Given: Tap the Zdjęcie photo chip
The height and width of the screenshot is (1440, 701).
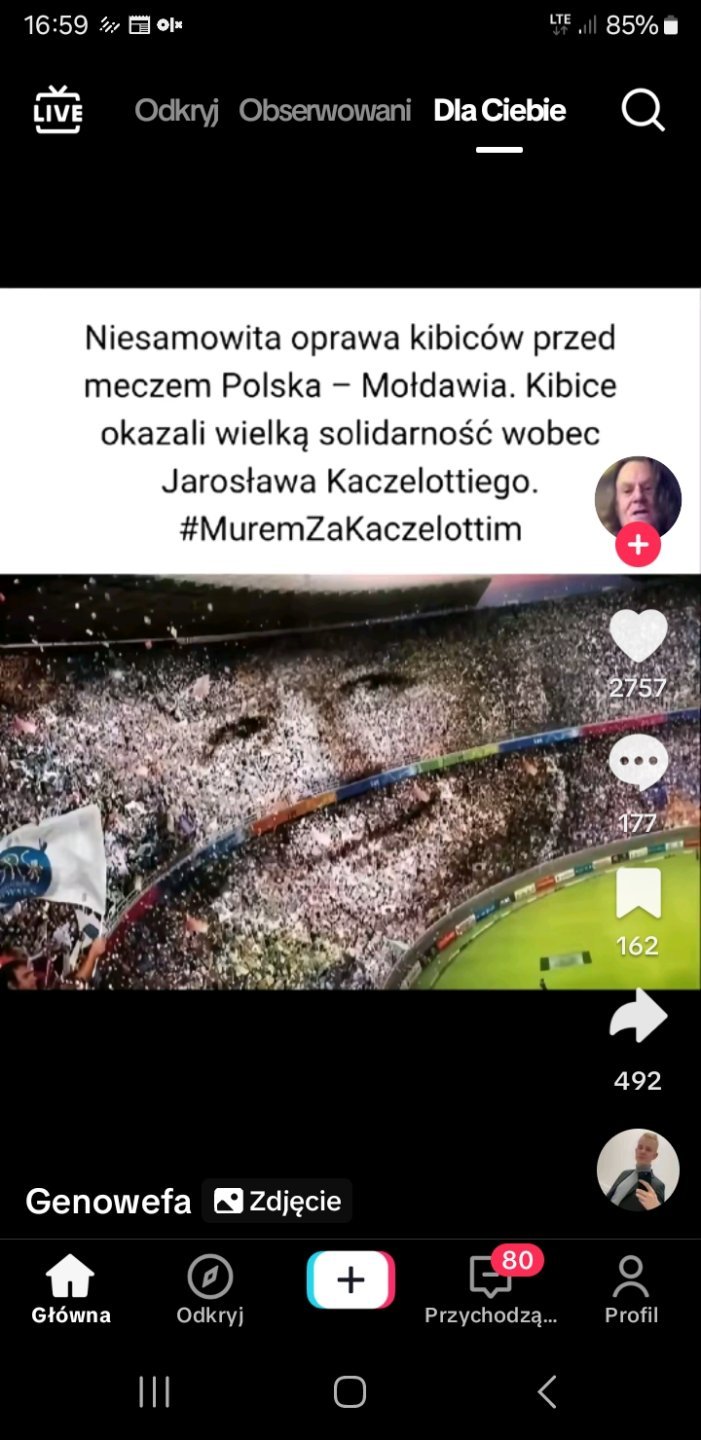Looking at the screenshot, I should point(277,1201).
